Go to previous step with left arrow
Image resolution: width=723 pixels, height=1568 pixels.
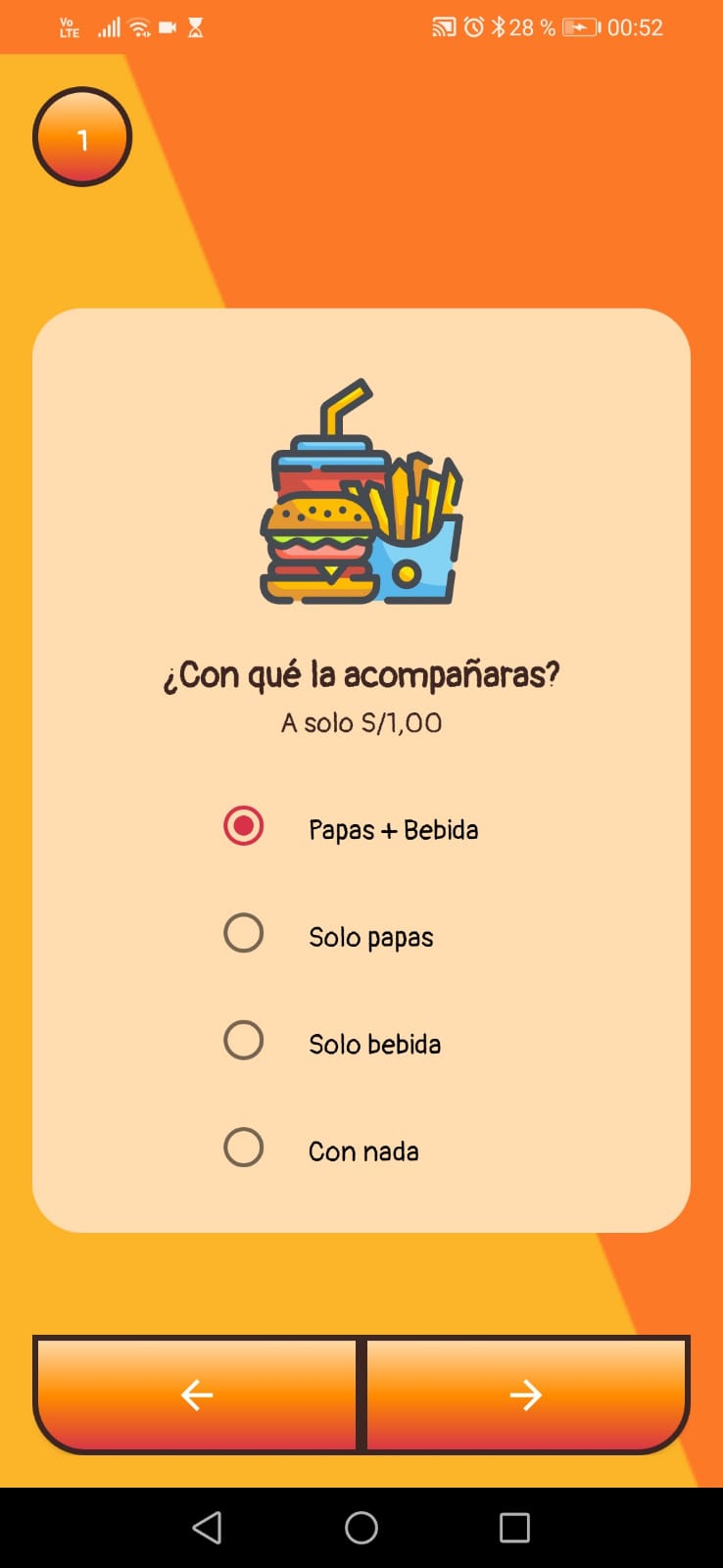pos(197,1395)
